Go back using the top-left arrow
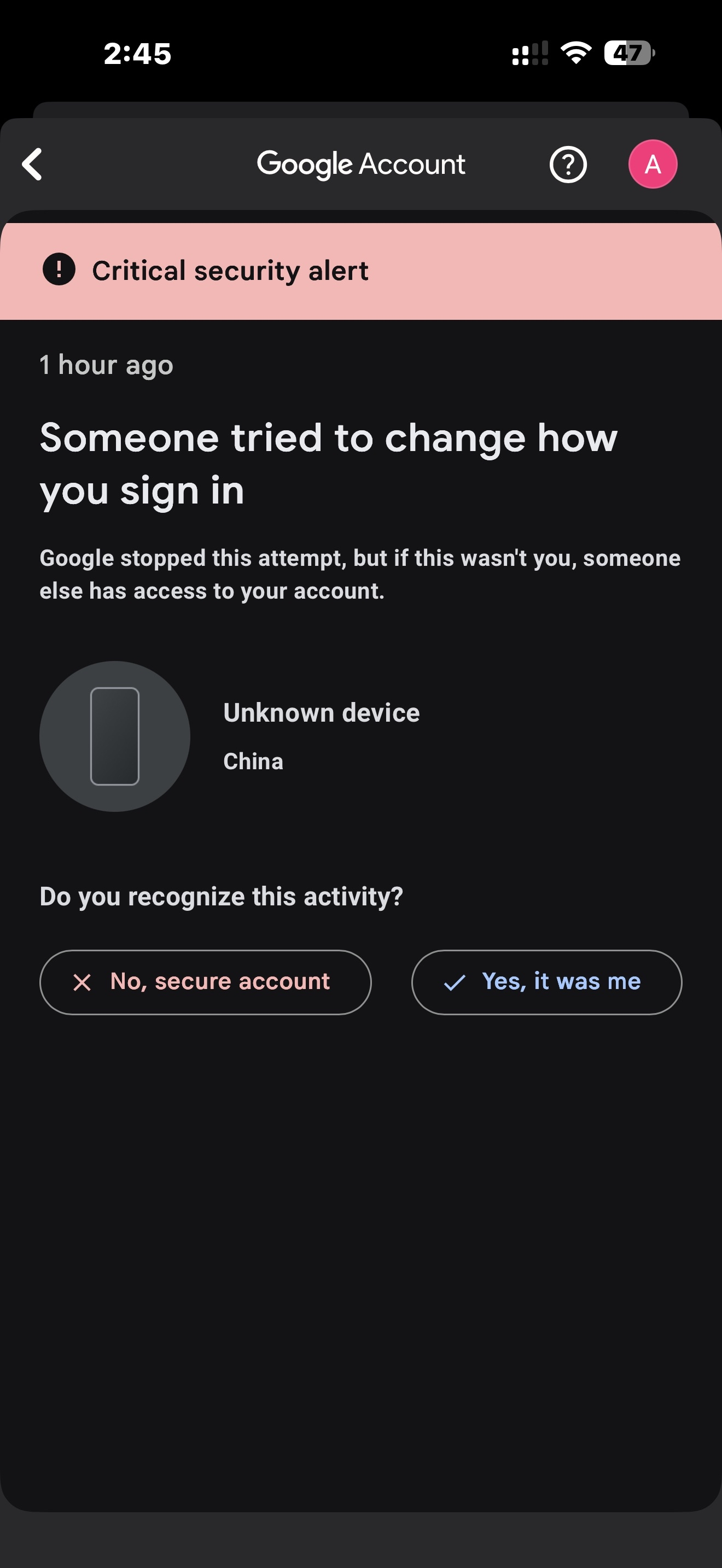This screenshot has height=1568, width=722. [x=32, y=165]
